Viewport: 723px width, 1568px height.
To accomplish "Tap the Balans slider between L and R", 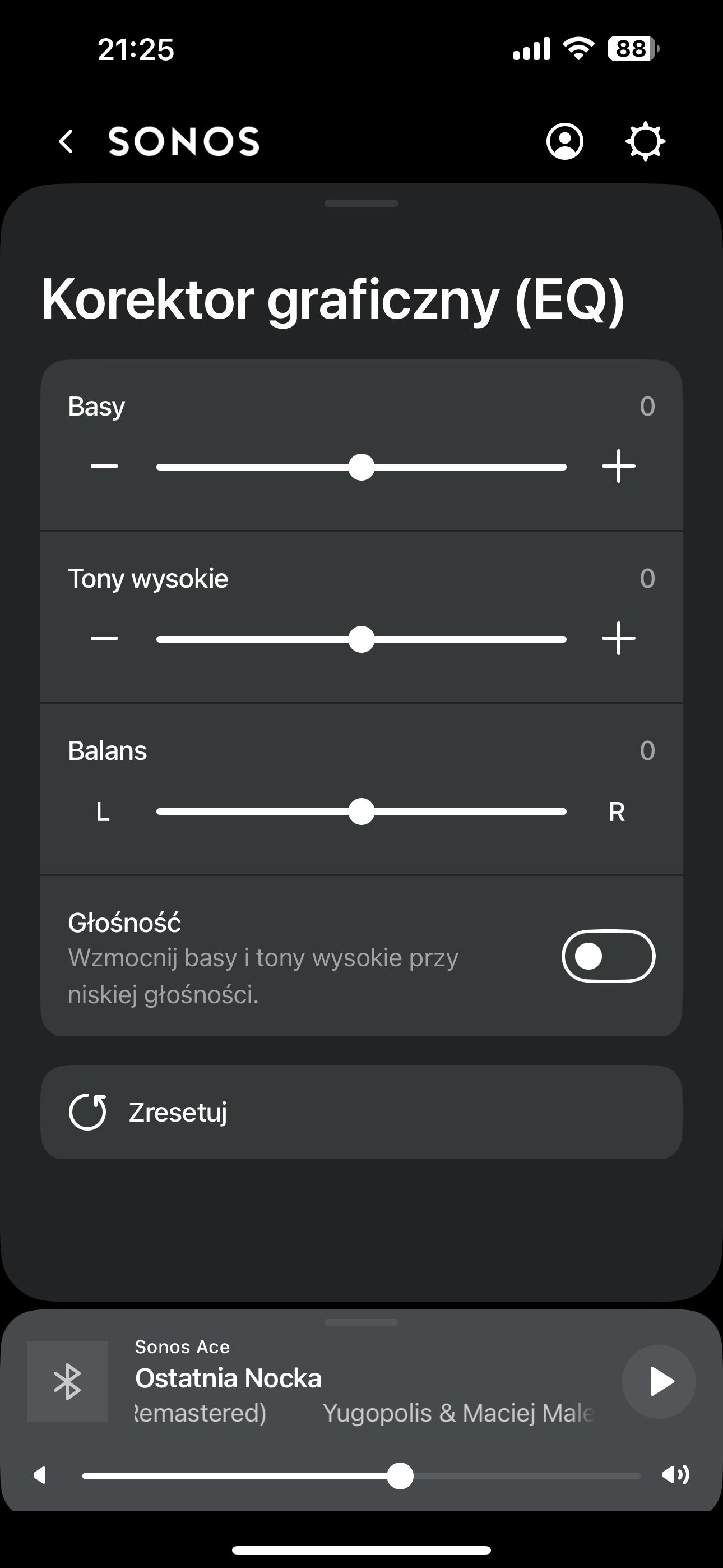I will pyautogui.click(x=361, y=811).
